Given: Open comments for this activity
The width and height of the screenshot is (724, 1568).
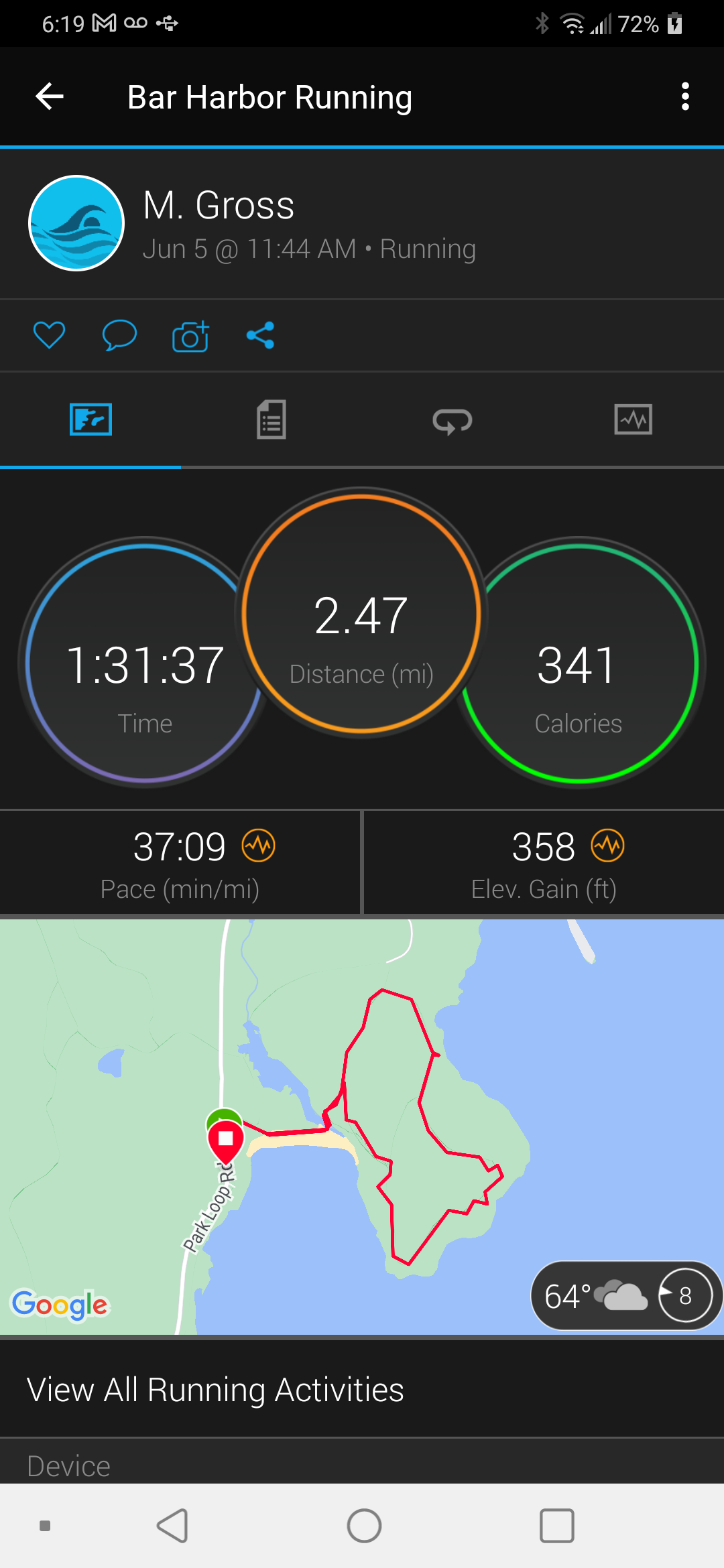Looking at the screenshot, I should [119, 335].
